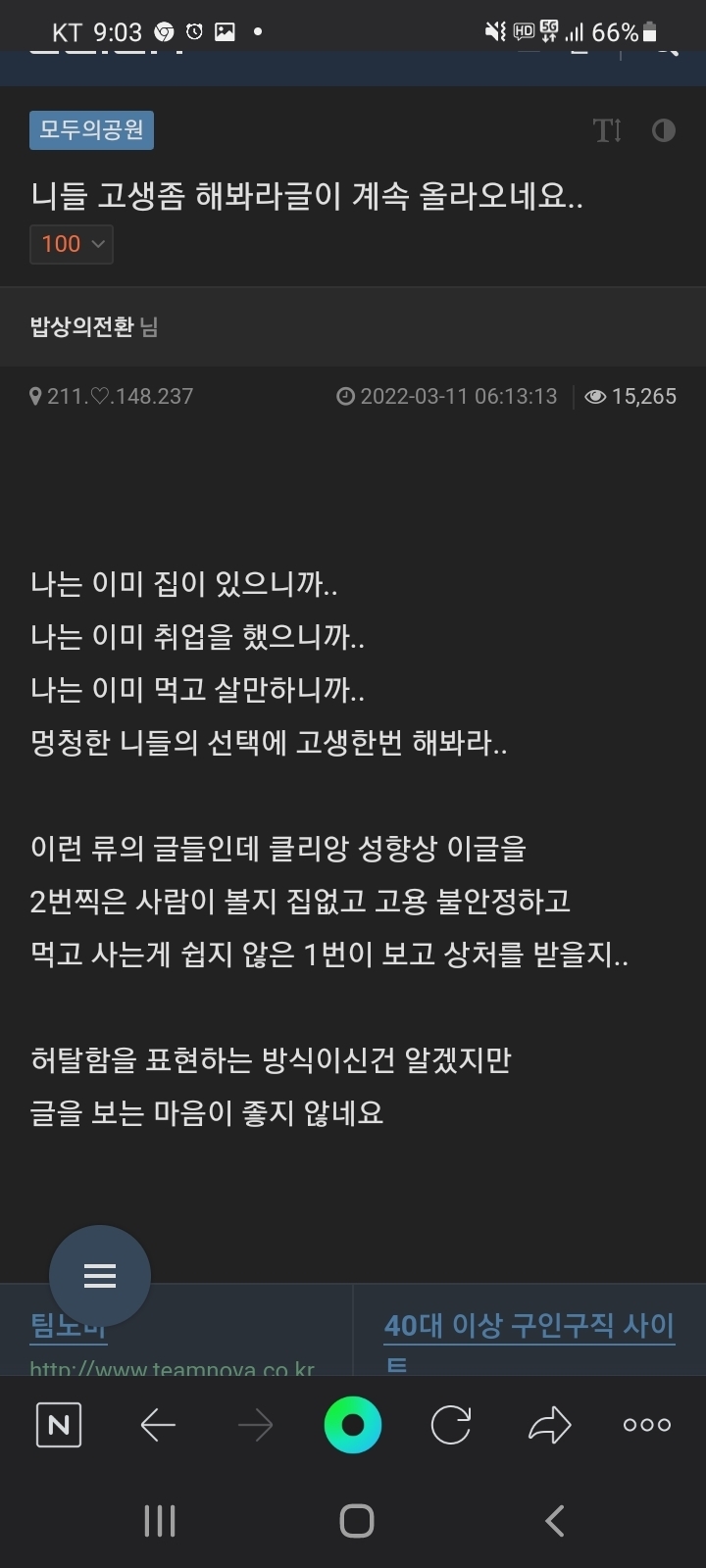Go to the home screen
The image size is (706, 1568).
356,1521
